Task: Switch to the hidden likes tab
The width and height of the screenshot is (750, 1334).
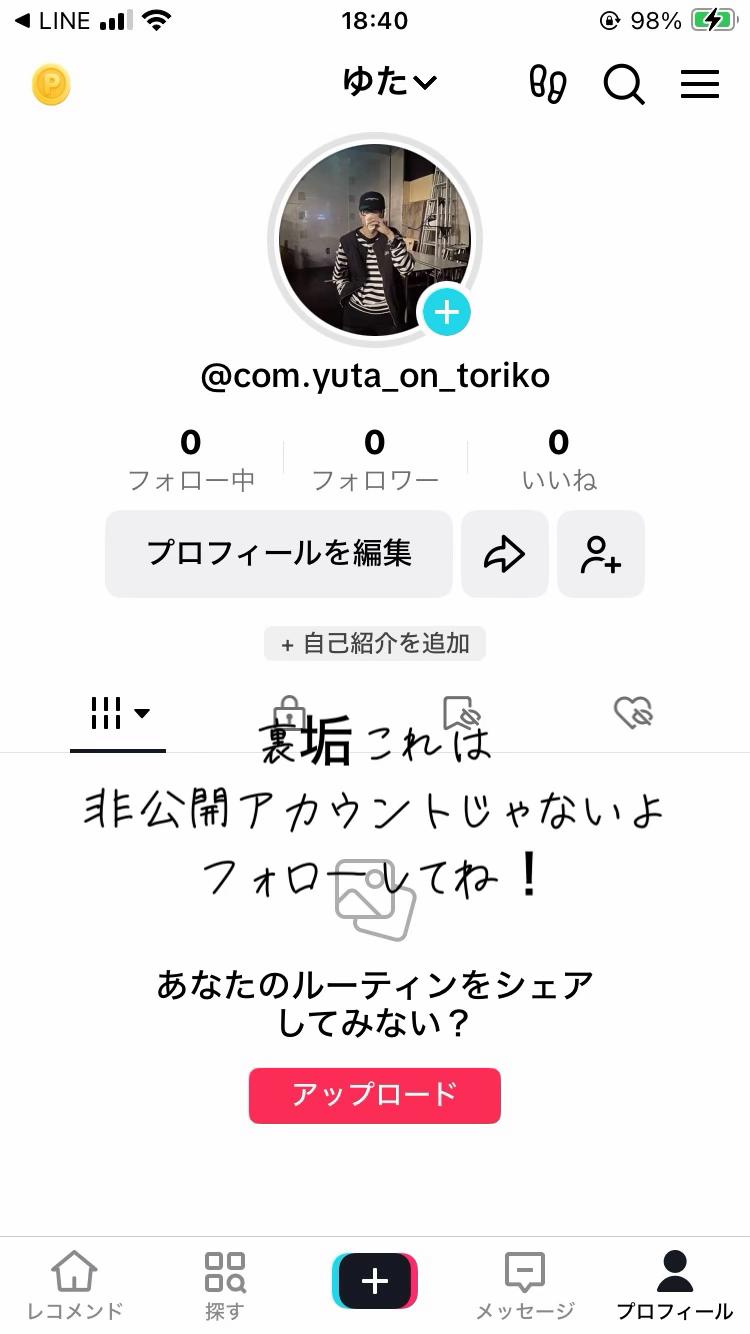Action: pos(633,713)
